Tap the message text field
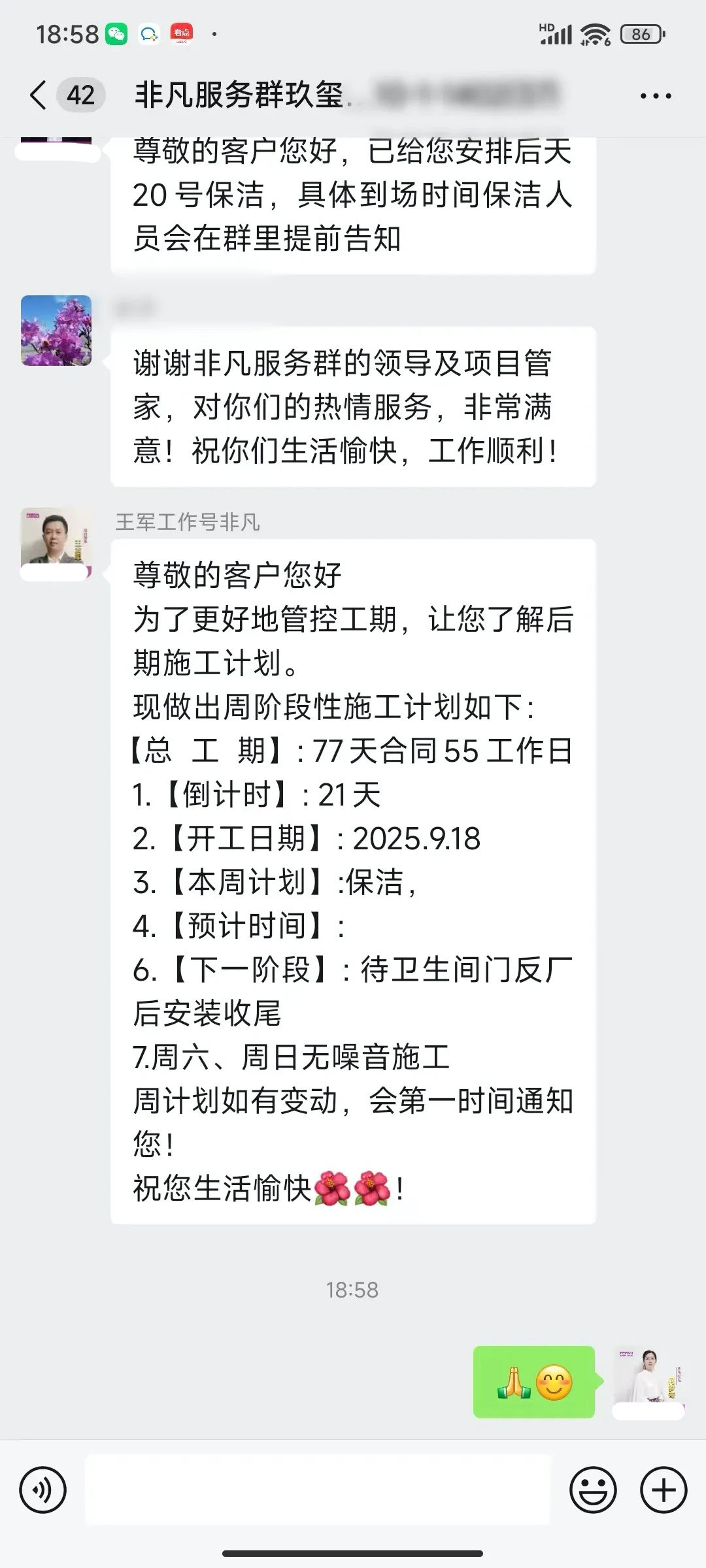Screen dimensions: 706x1568 318,1490
